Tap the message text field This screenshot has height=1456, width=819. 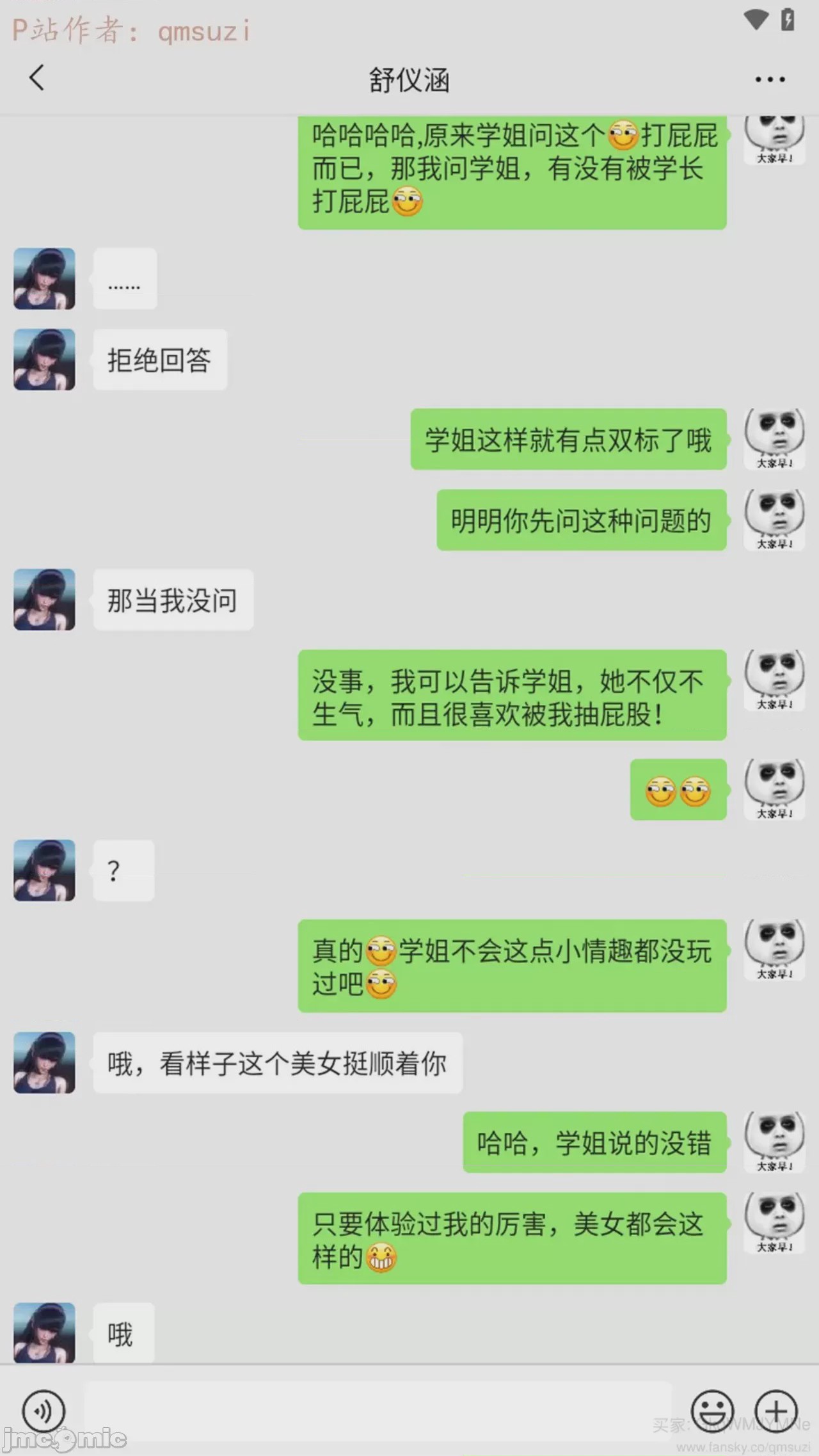[378, 1411]
